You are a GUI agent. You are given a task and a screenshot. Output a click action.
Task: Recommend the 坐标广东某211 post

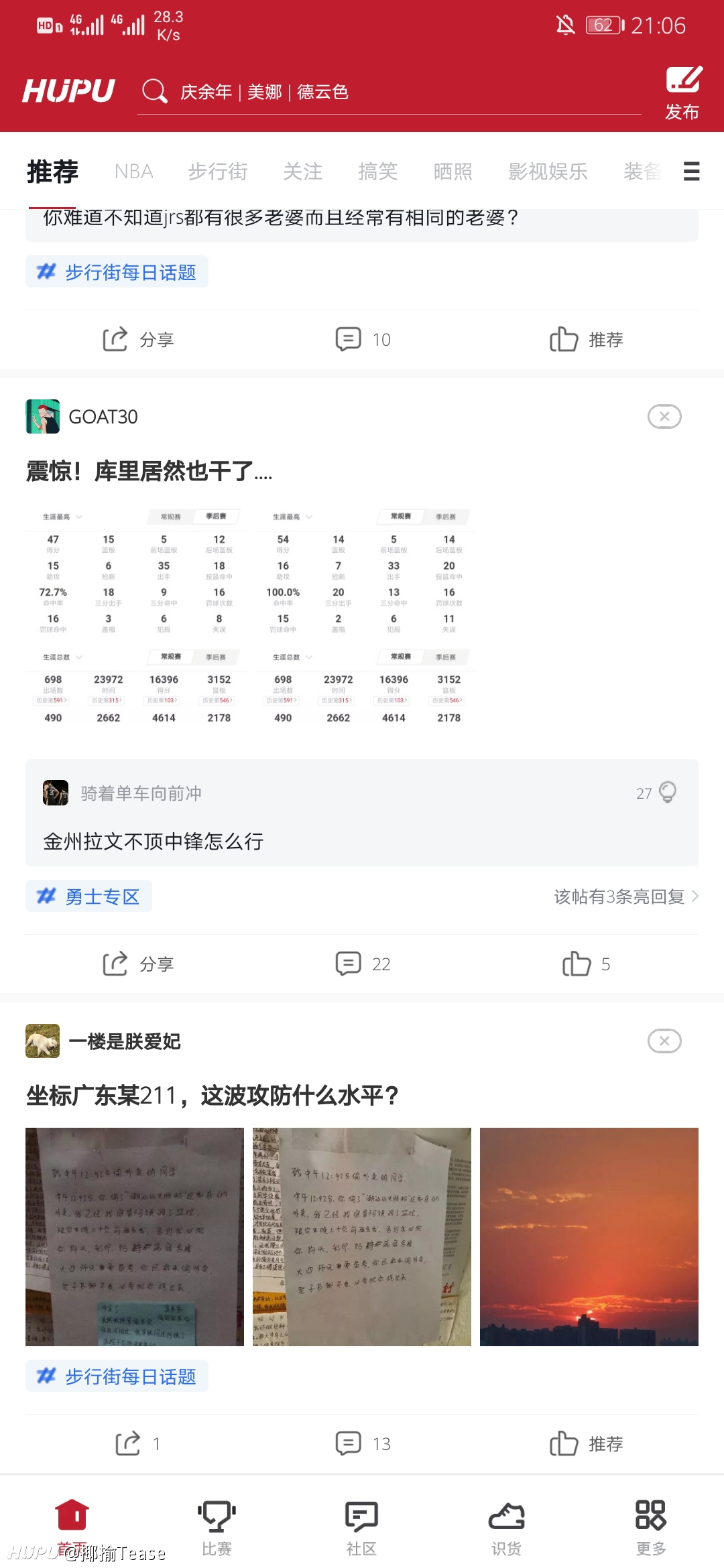[x=587, y=1443]
